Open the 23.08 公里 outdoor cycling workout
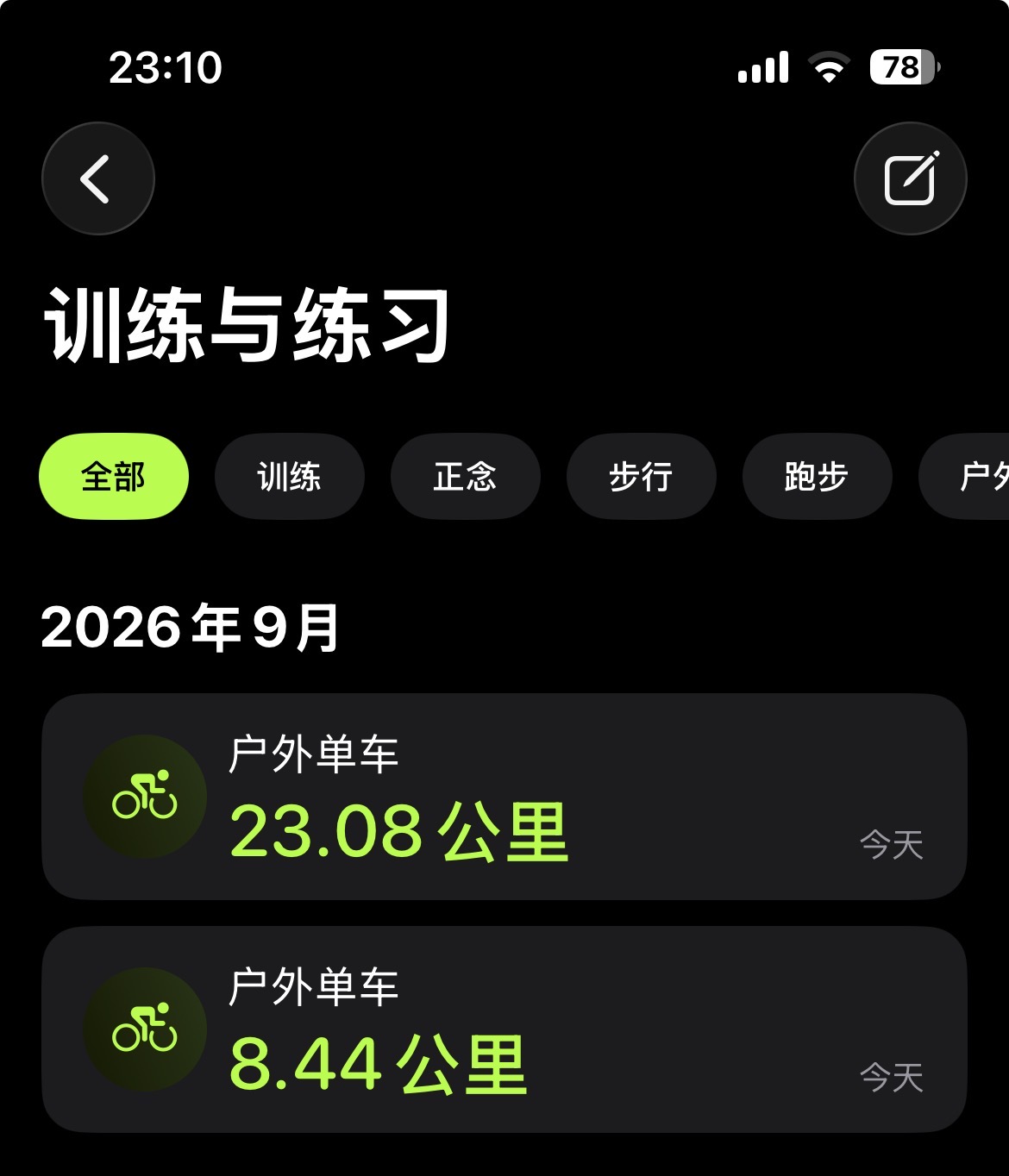This screenshot has width=1009, height=1176. [x=504, y=797]
